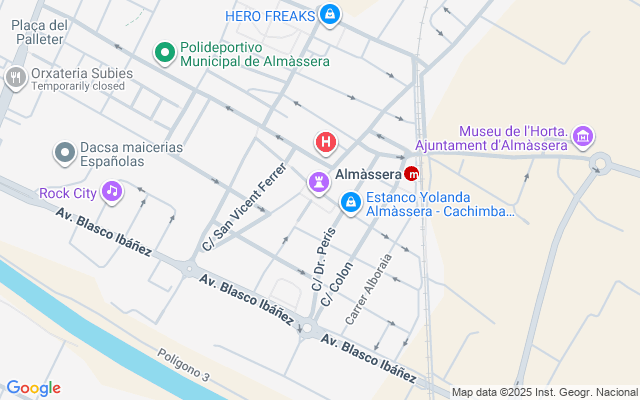Select the Rock City music venue pin

[112, 191]
